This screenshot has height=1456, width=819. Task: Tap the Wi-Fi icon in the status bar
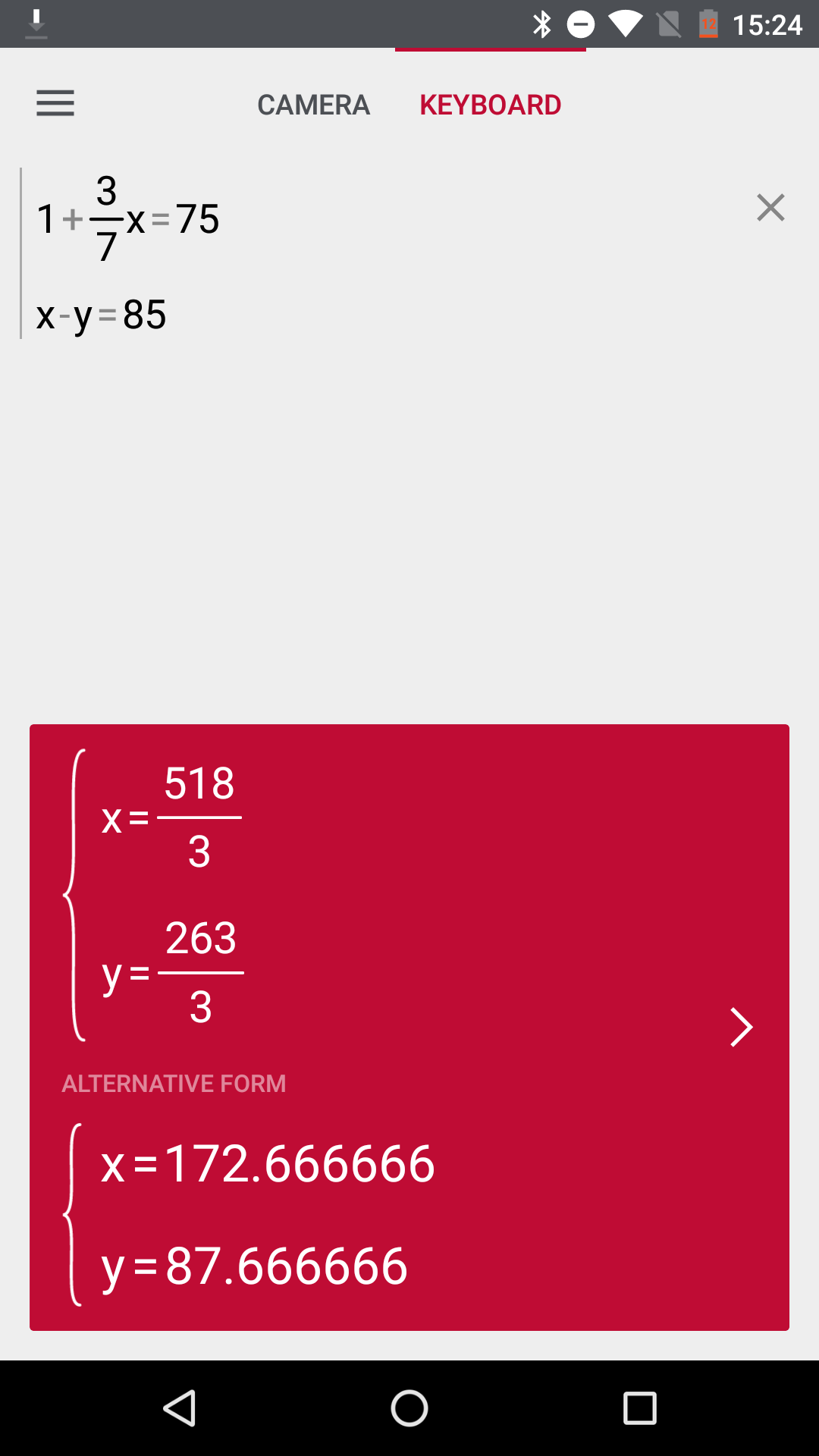click(x=625, y=24)
